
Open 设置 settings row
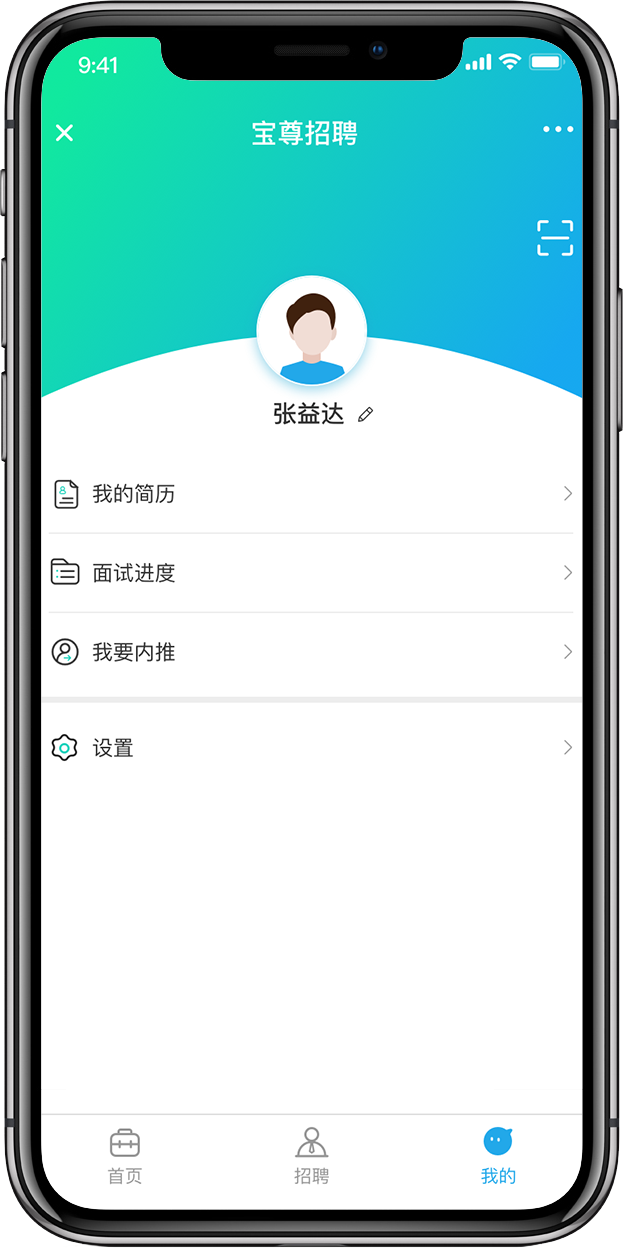(x=311, y=748)
